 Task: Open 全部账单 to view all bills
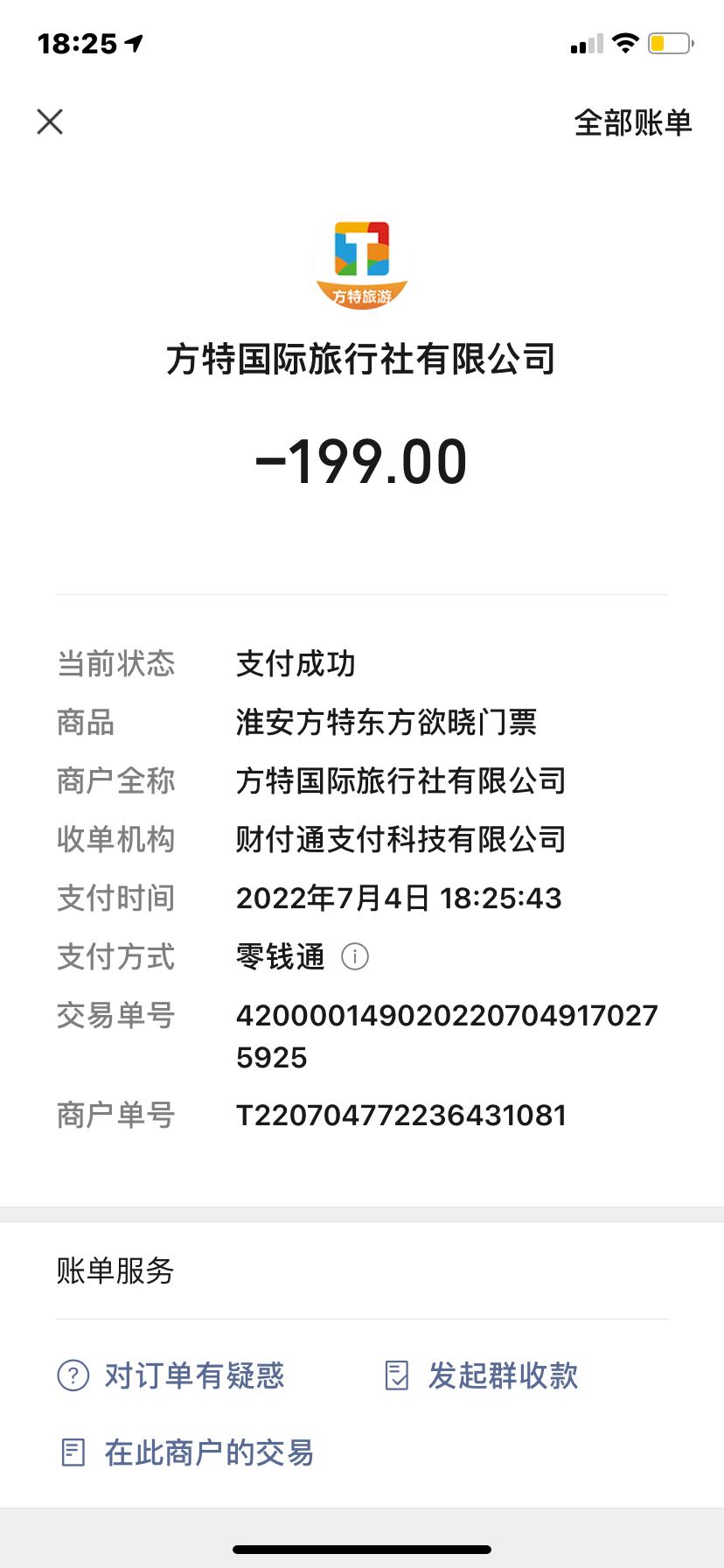pyautogui.click(x=633, y=122)
